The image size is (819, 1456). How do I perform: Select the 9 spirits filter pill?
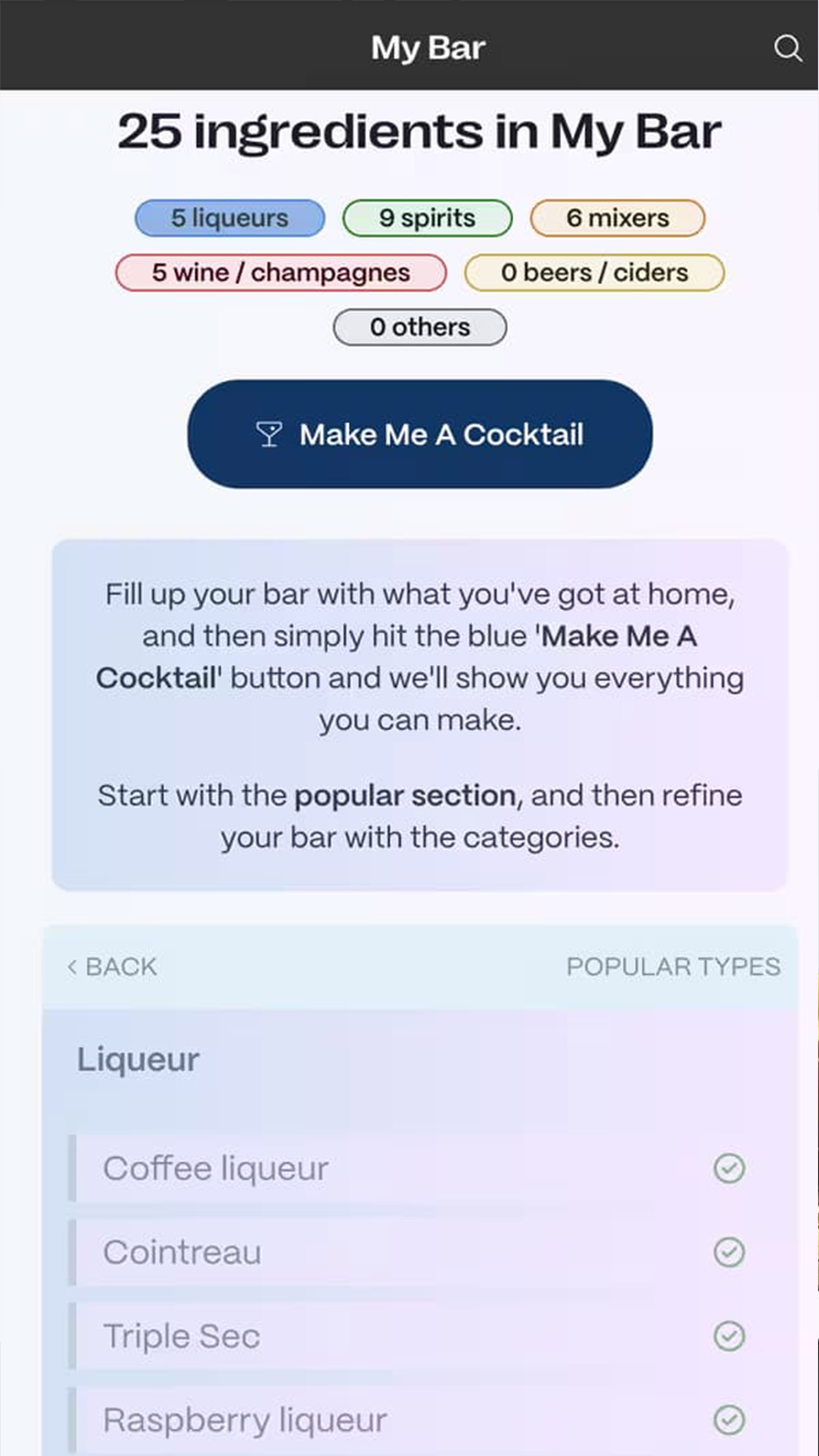427,217
